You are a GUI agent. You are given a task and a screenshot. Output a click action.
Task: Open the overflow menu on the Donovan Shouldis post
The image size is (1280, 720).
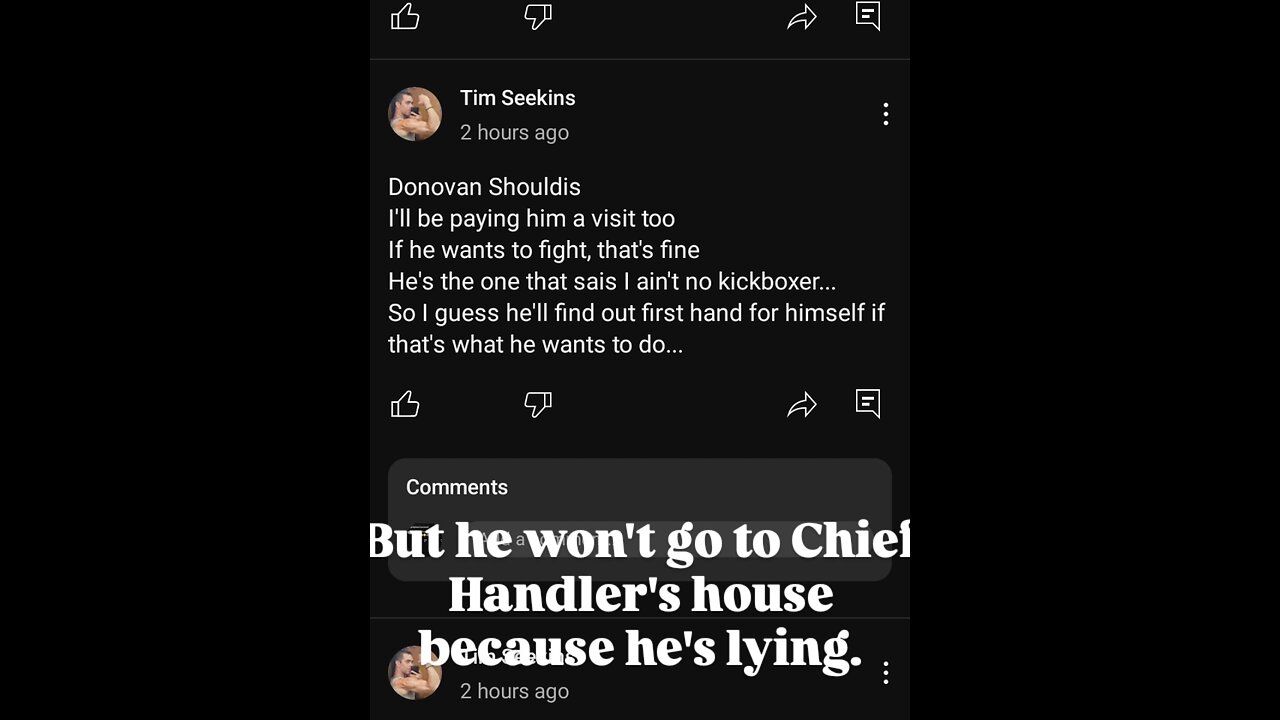tap(885, 114)
